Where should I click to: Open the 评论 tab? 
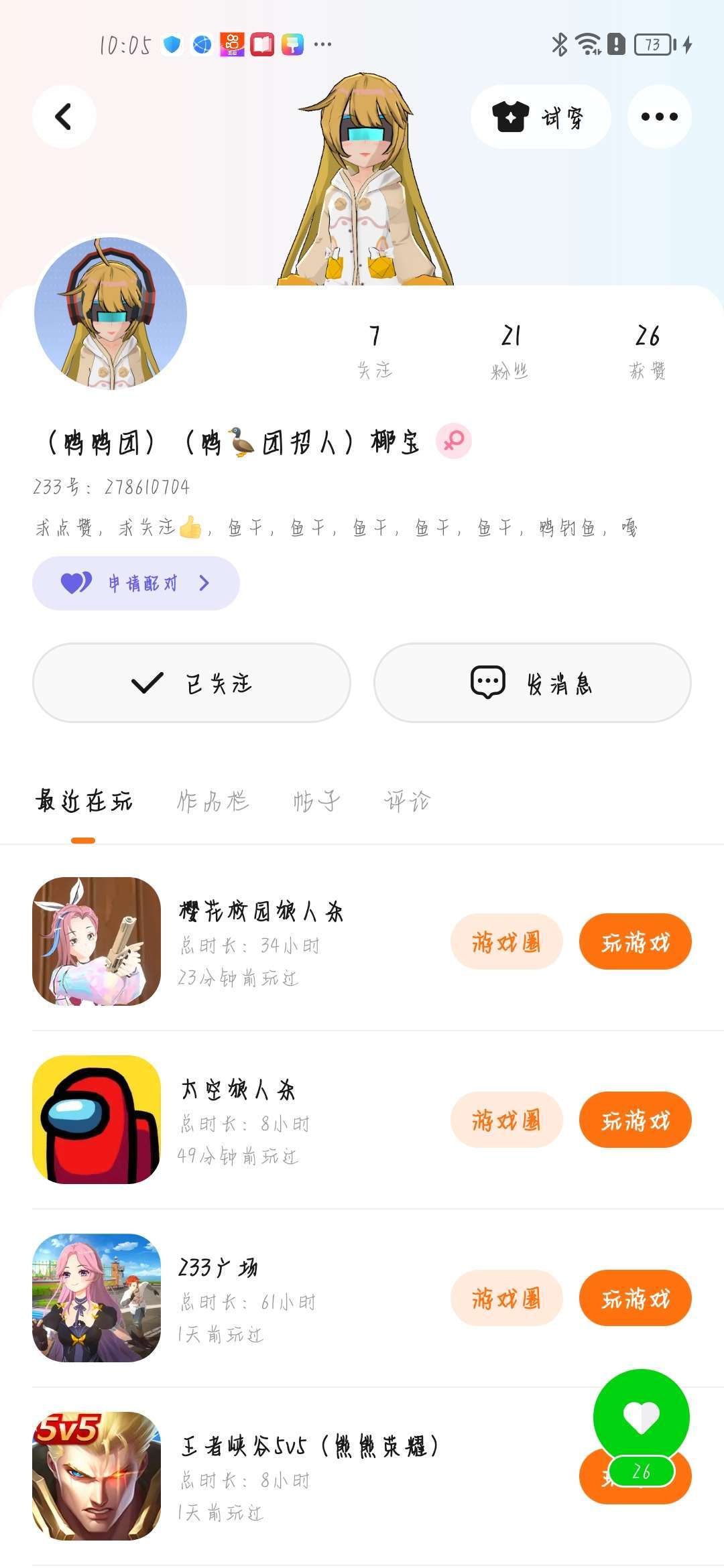(x=407, y=801)
